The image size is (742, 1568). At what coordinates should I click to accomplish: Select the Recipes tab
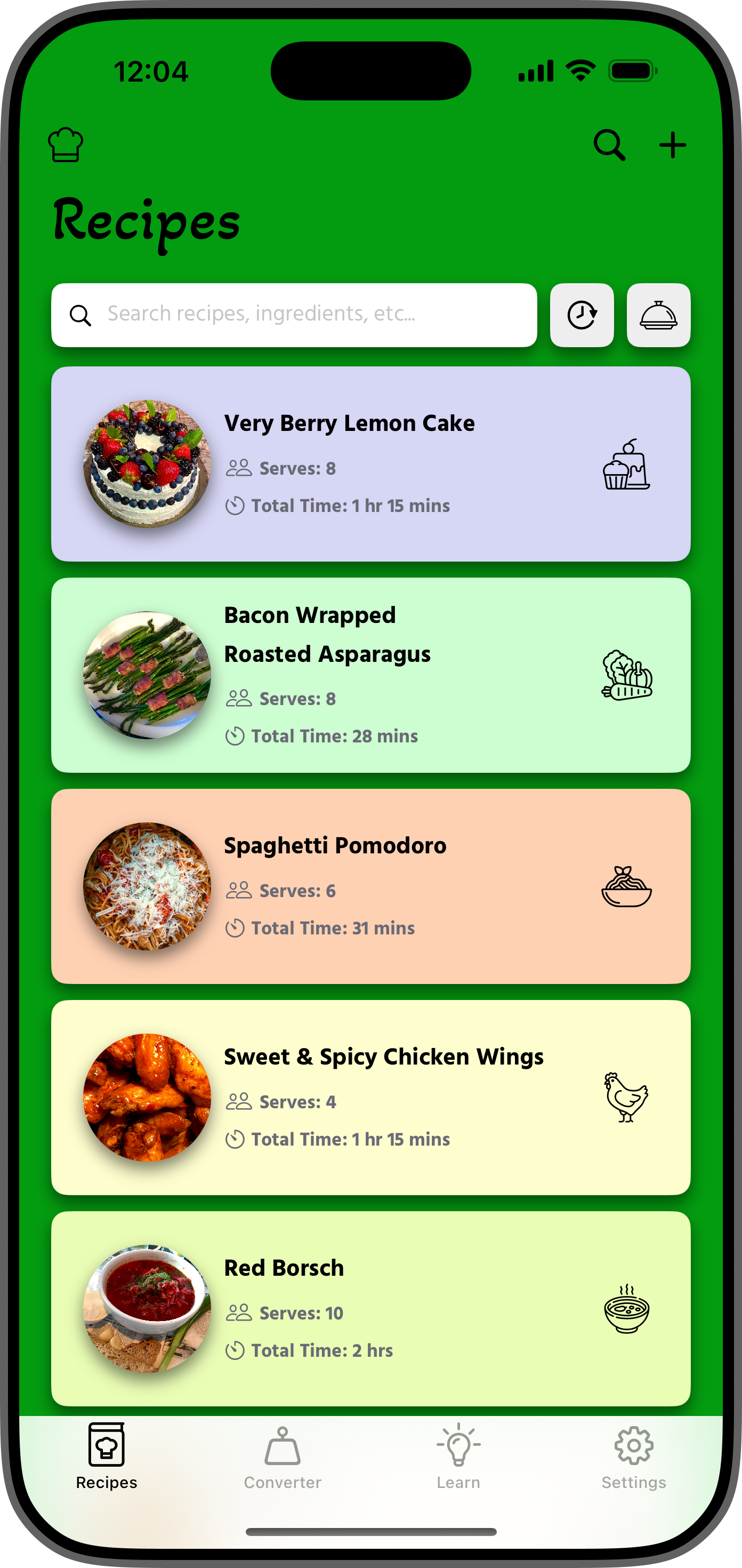[x=106, y=1461]
